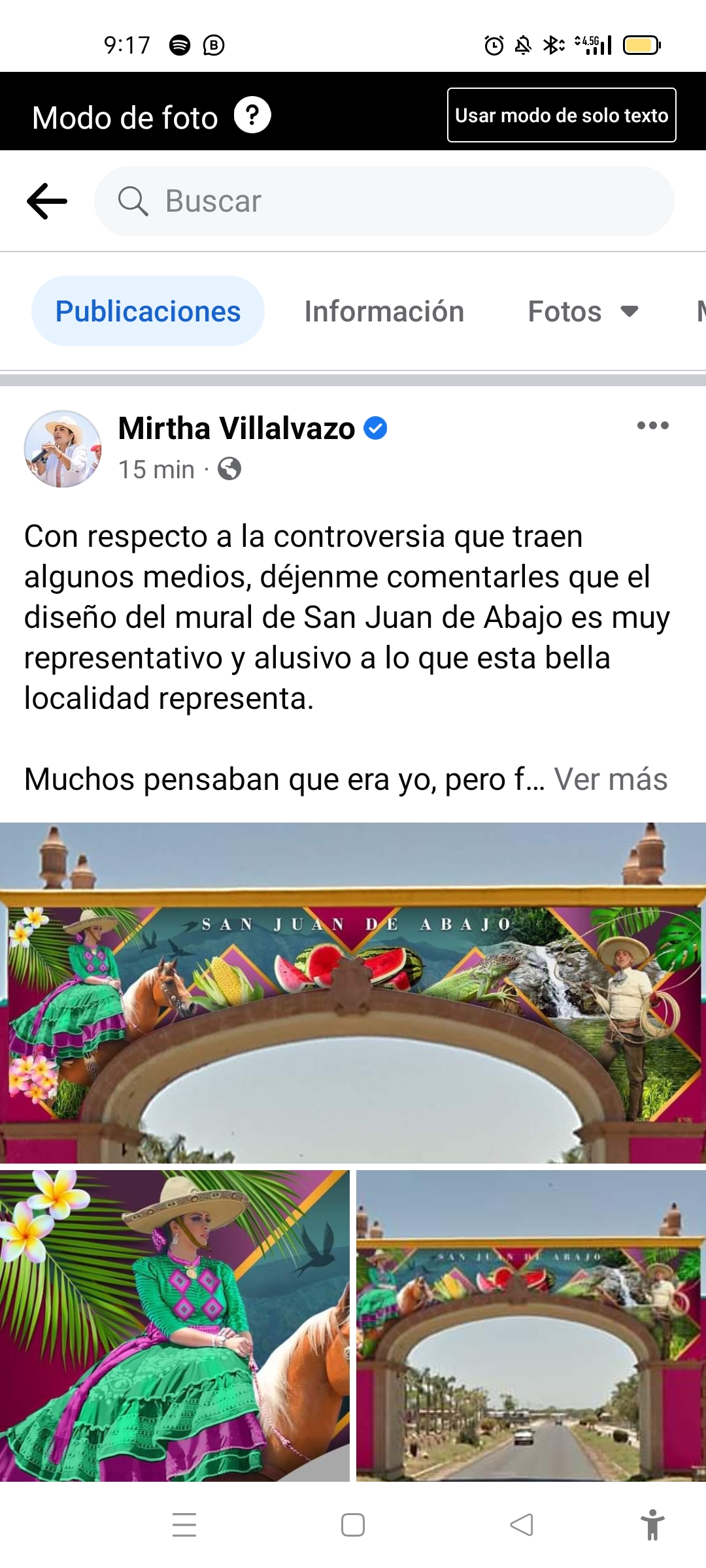Expand post text with Ver más

coord(611,779)
